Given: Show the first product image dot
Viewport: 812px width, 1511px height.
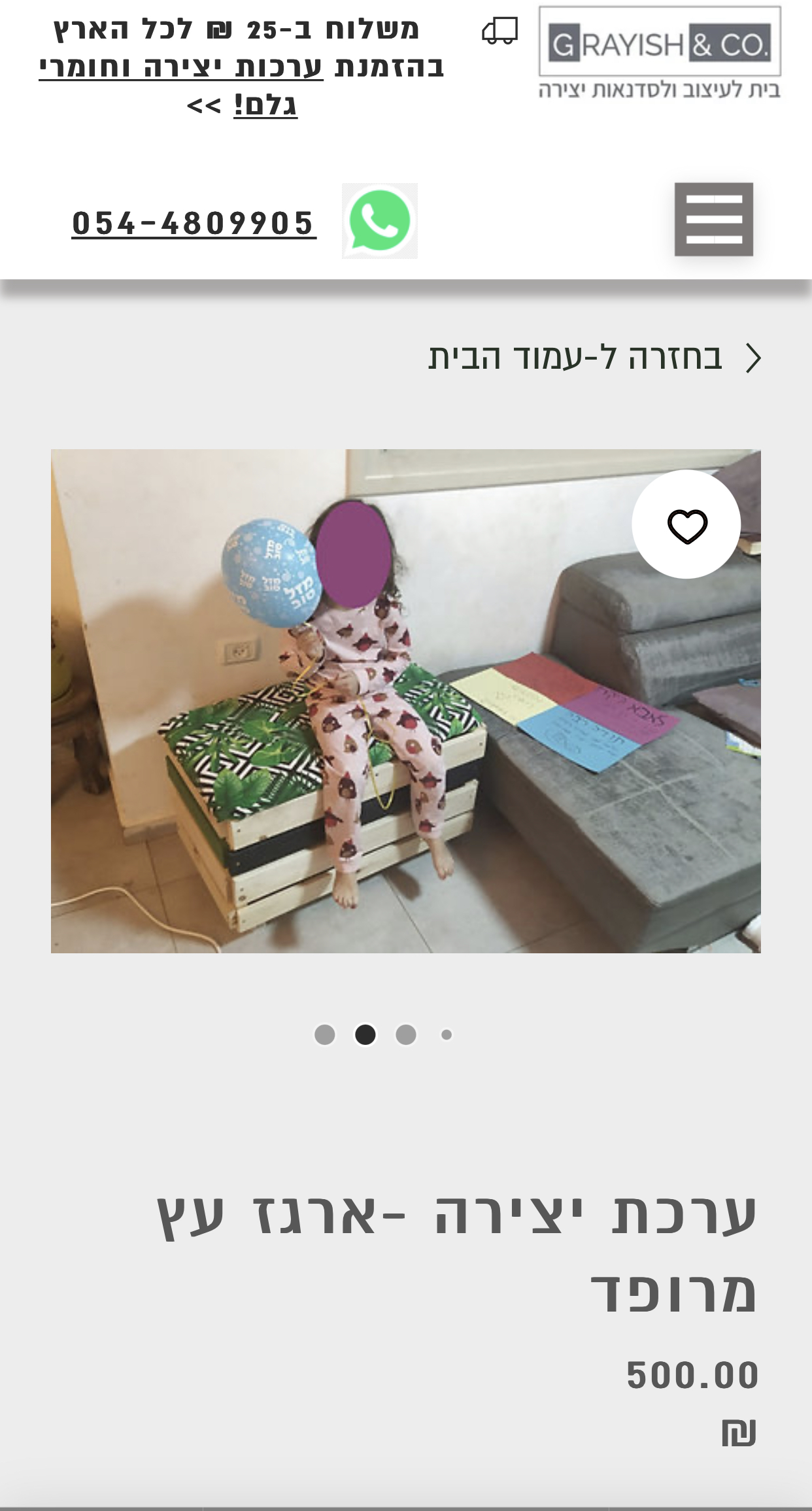Looking at the screenshot, I should 325,1034.
